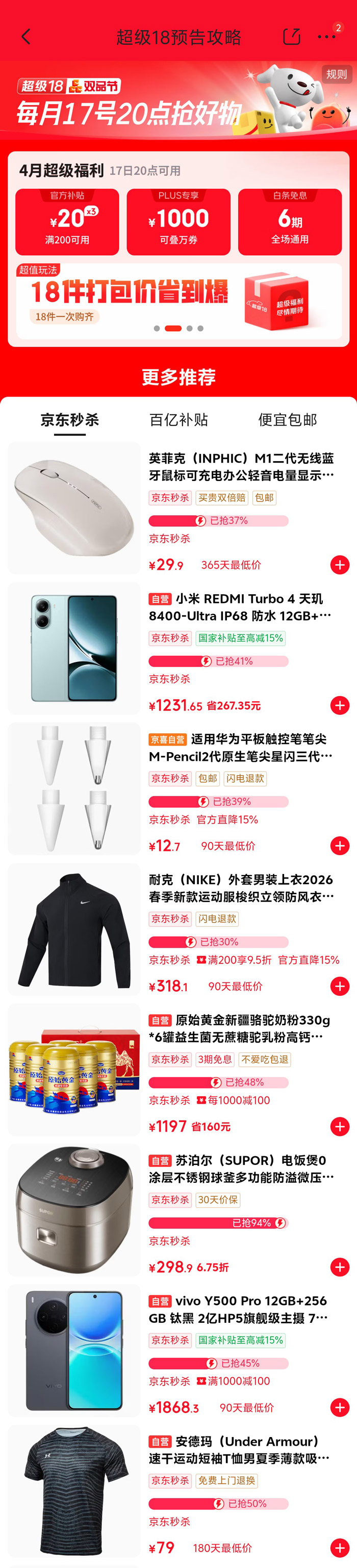Image resolution: width=357 pixels, height=1568 pixels.
Task: Add 华为 M-Pencil tips to cart
Action: pyautogui.click(x=339, y=845)
